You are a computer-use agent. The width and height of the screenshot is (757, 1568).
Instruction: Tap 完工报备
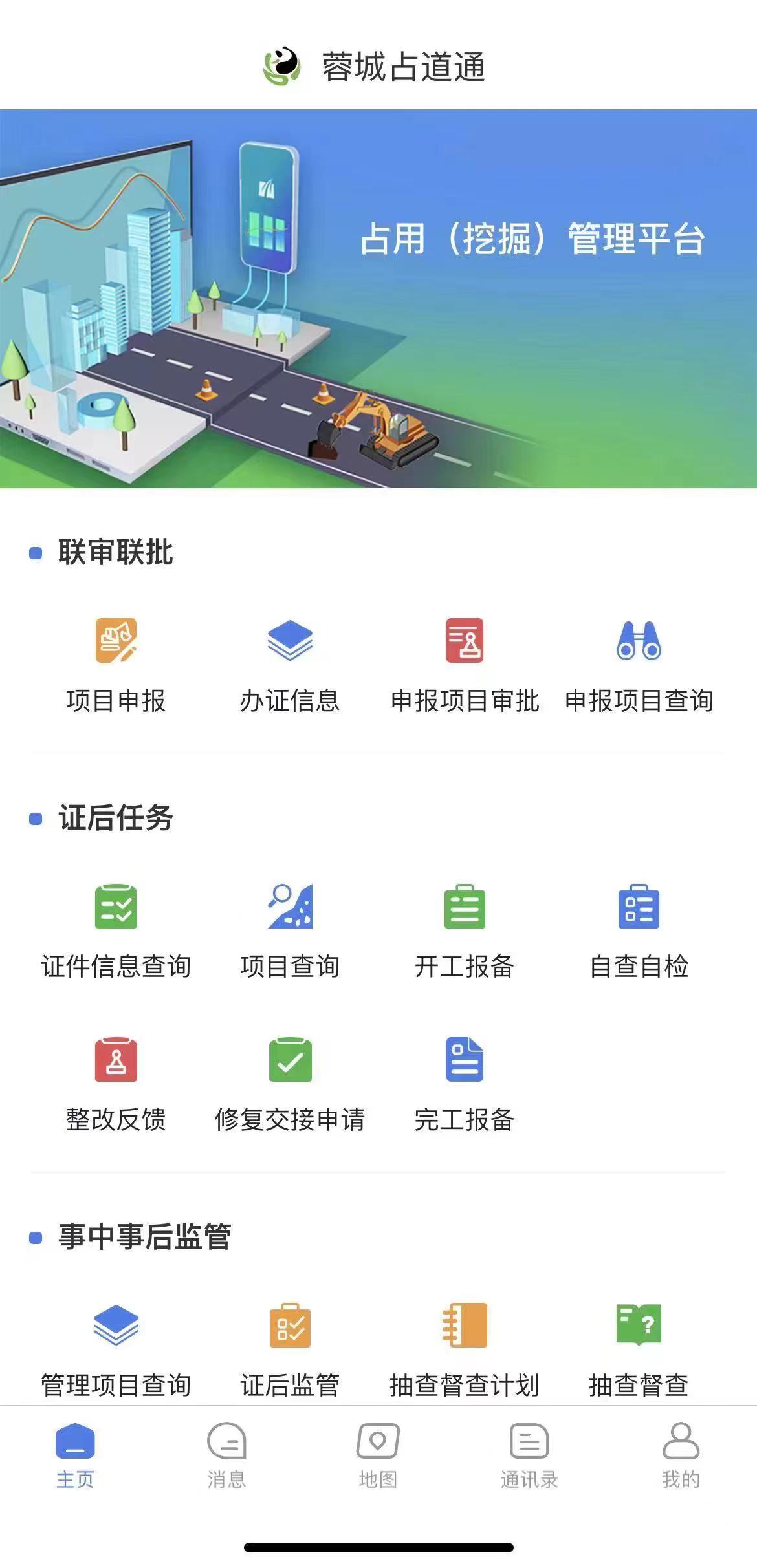coord(465,1084)
